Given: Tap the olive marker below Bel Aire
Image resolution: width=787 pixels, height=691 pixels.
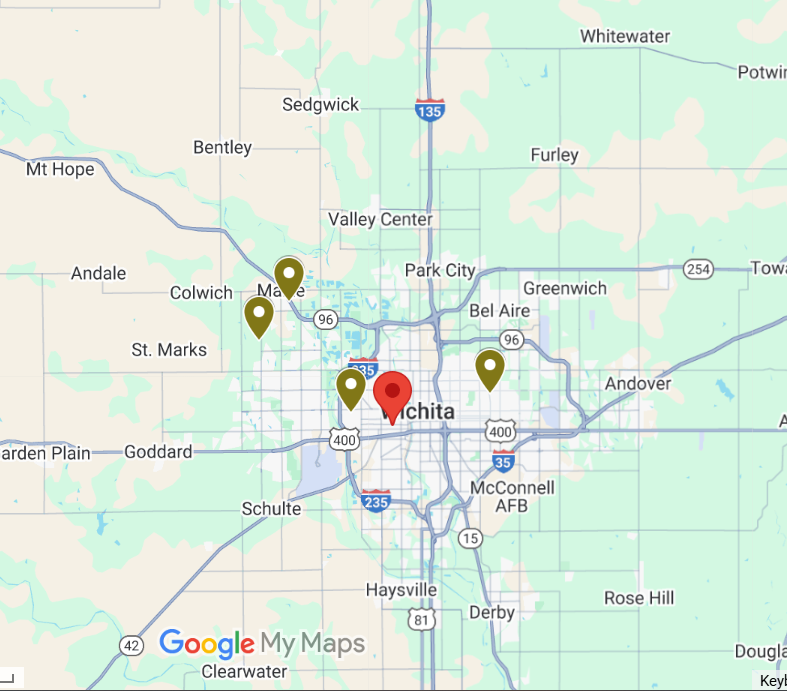Looking at the screenshot, I should (x=489, y=367).
